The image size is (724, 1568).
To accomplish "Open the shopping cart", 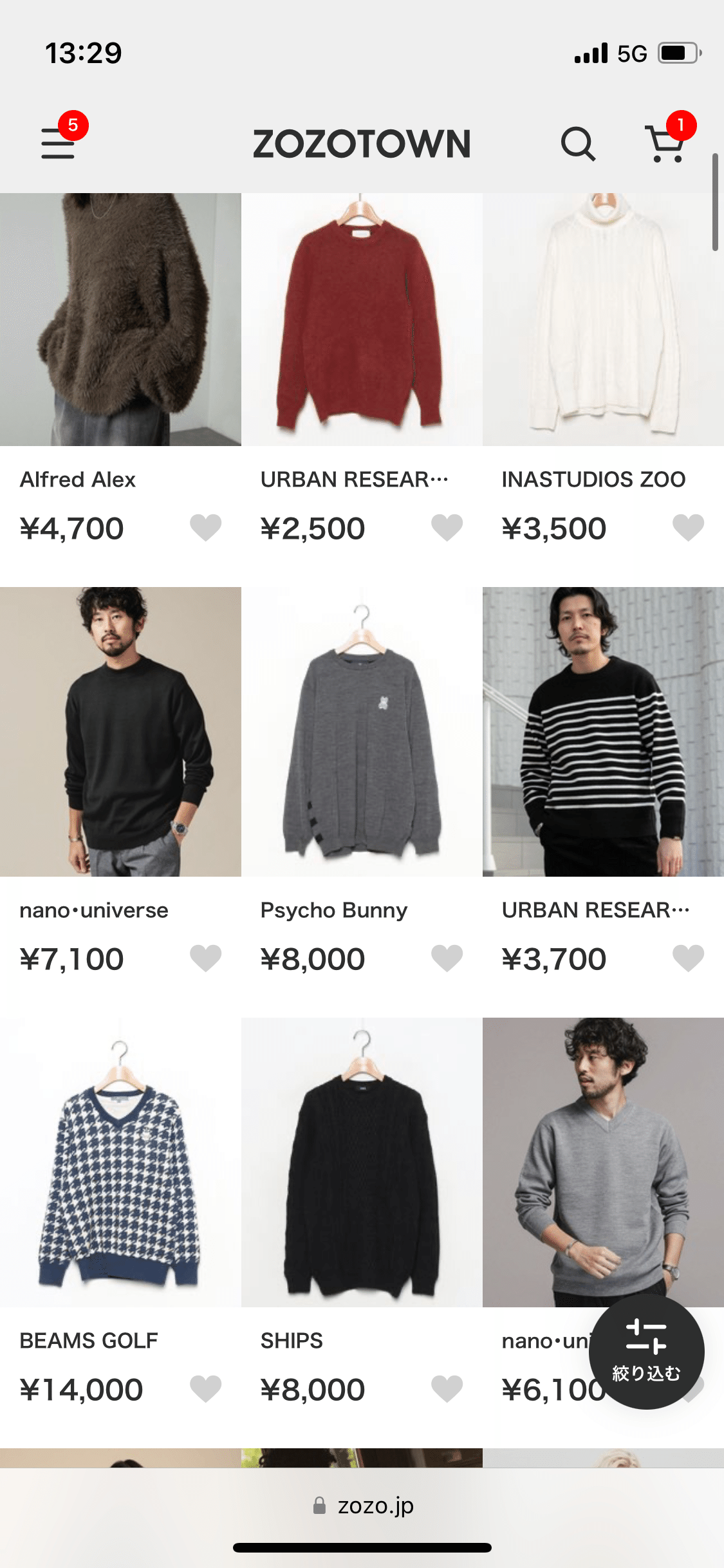I will pos(665,143).
